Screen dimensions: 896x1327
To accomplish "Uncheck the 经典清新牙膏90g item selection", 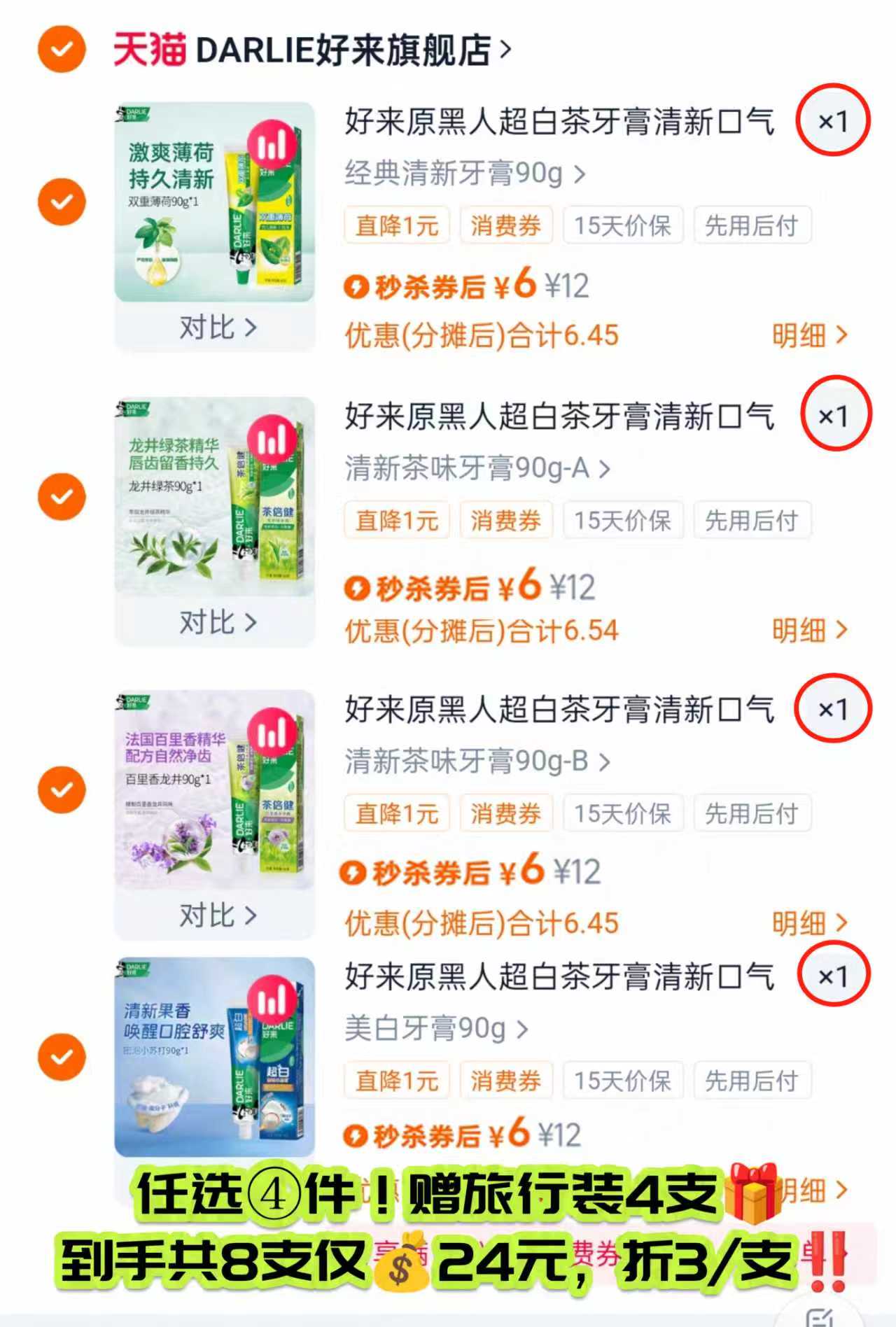I will point(60,202).
